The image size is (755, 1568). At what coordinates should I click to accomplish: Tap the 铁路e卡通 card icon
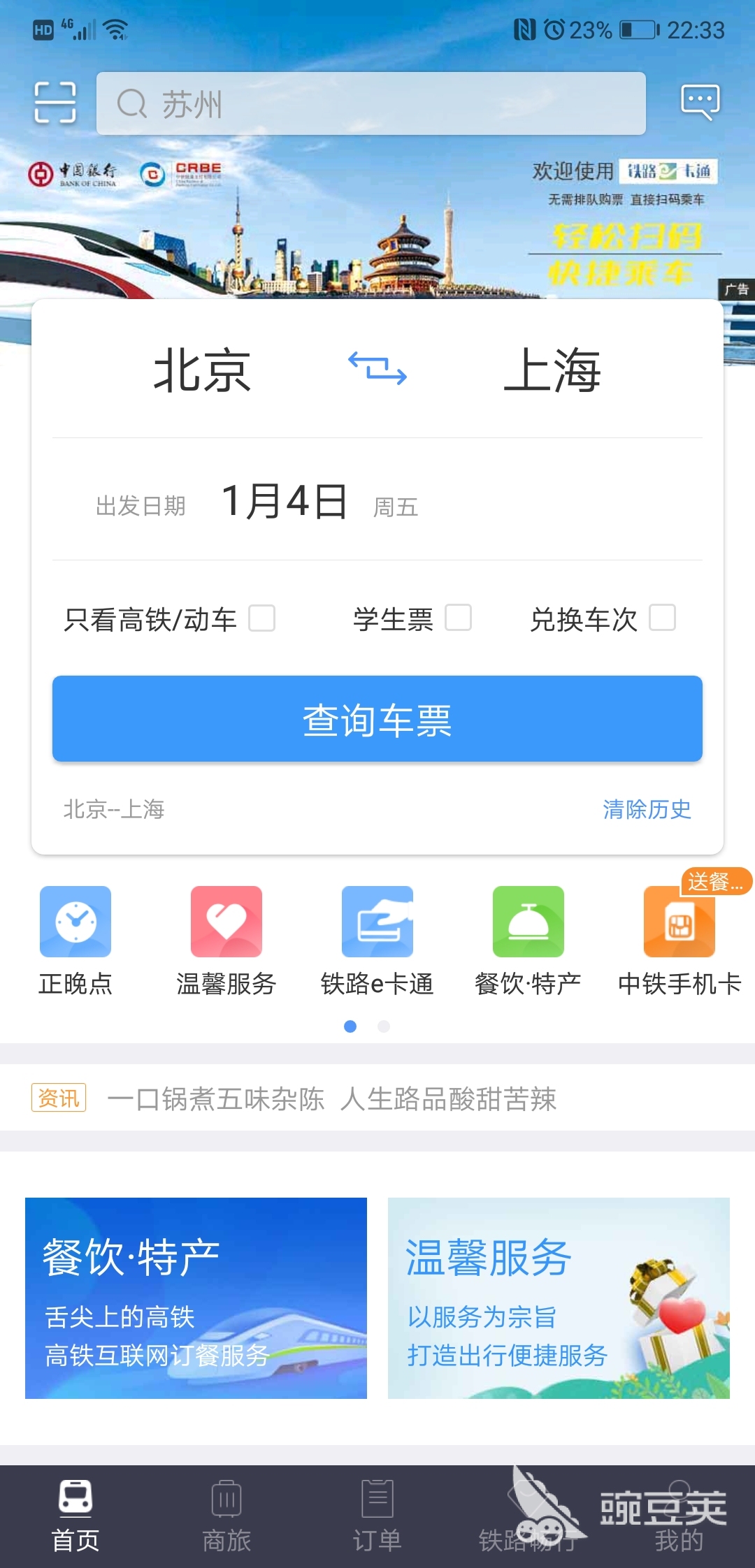[377, 922]
